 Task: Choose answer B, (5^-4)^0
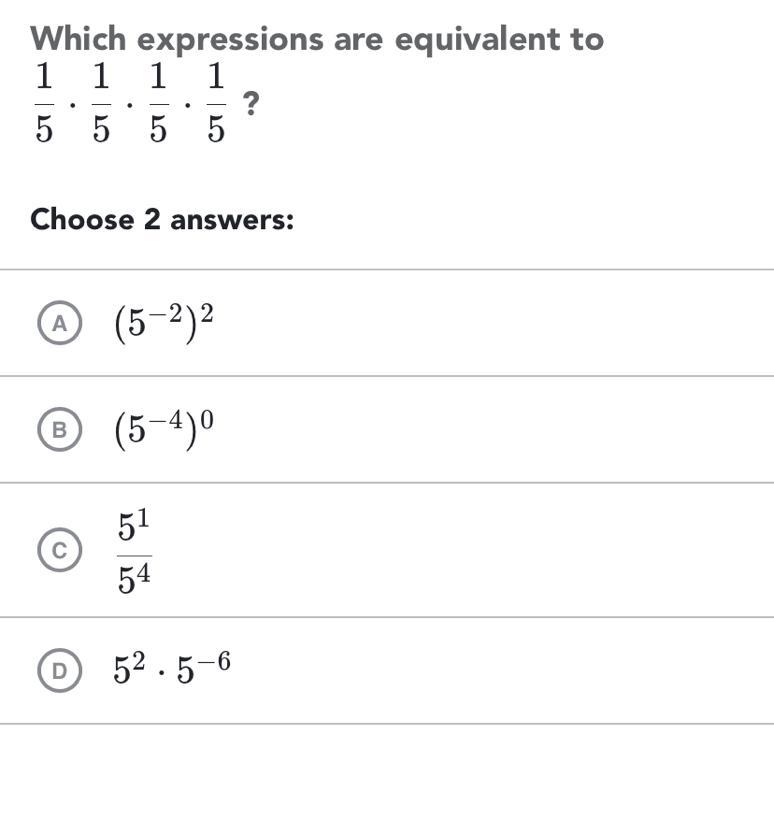[x=60, y=430]
